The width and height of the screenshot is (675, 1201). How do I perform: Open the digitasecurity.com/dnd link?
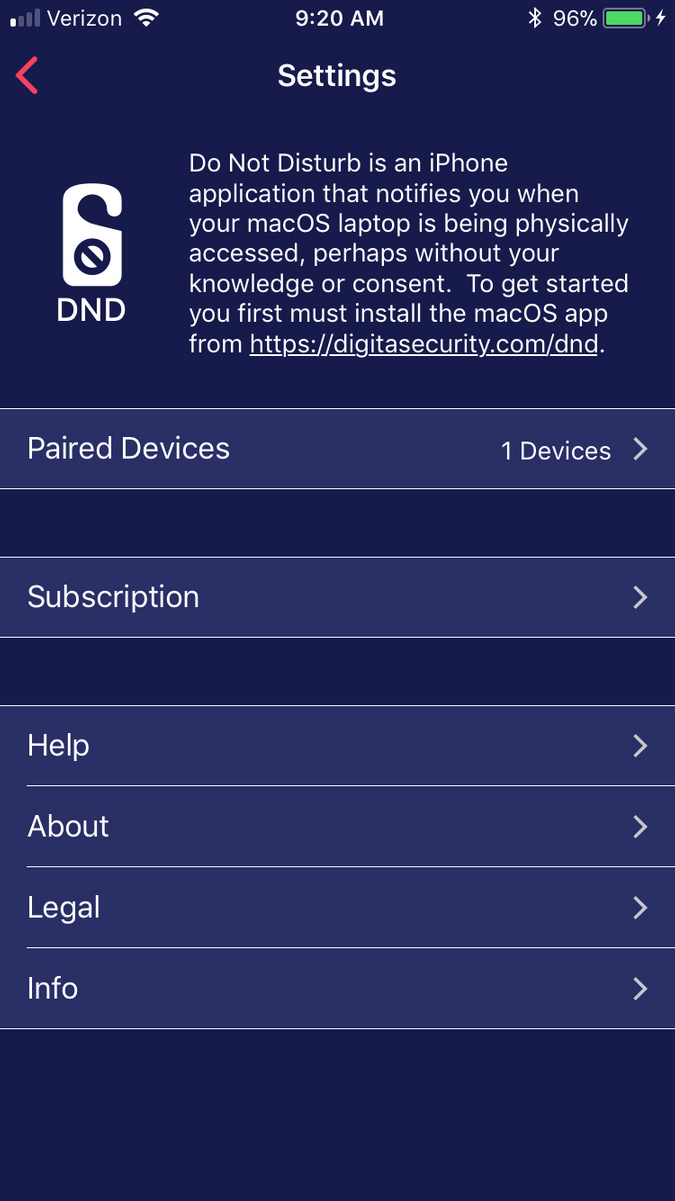423,345
